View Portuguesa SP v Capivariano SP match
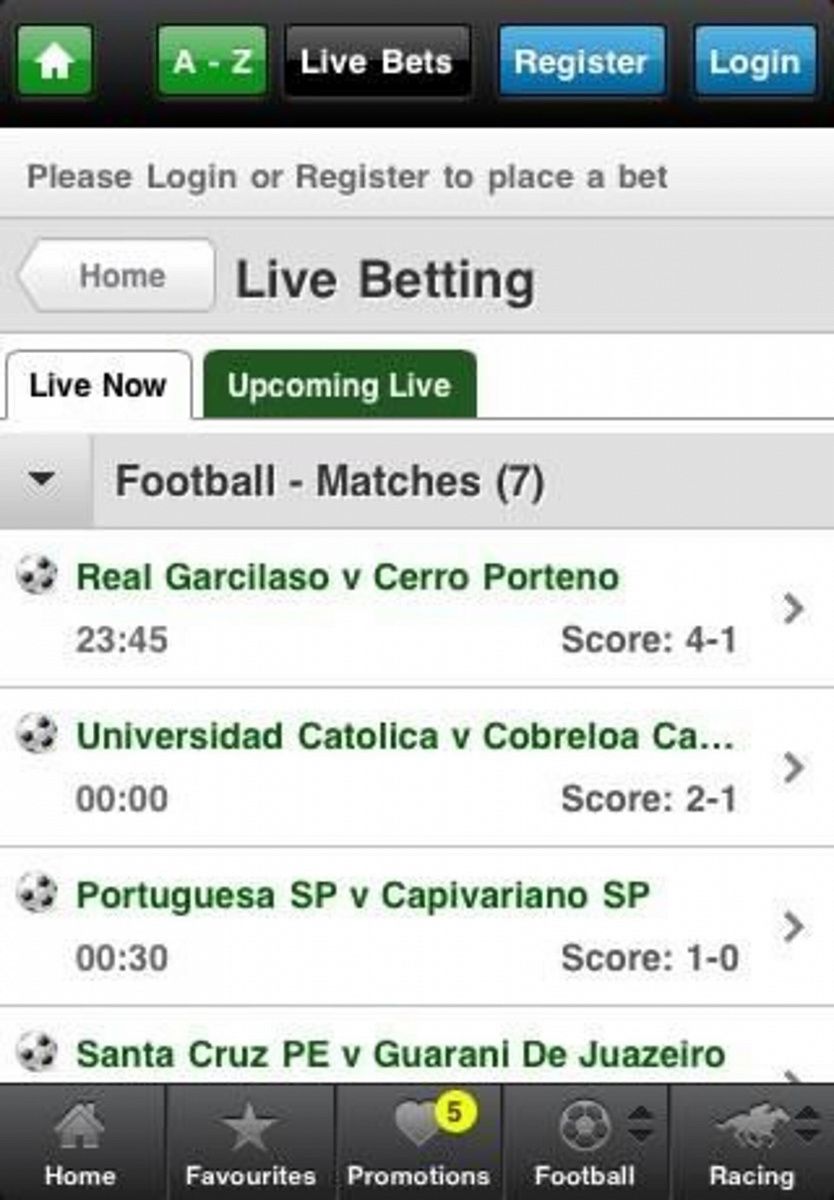 400,926
